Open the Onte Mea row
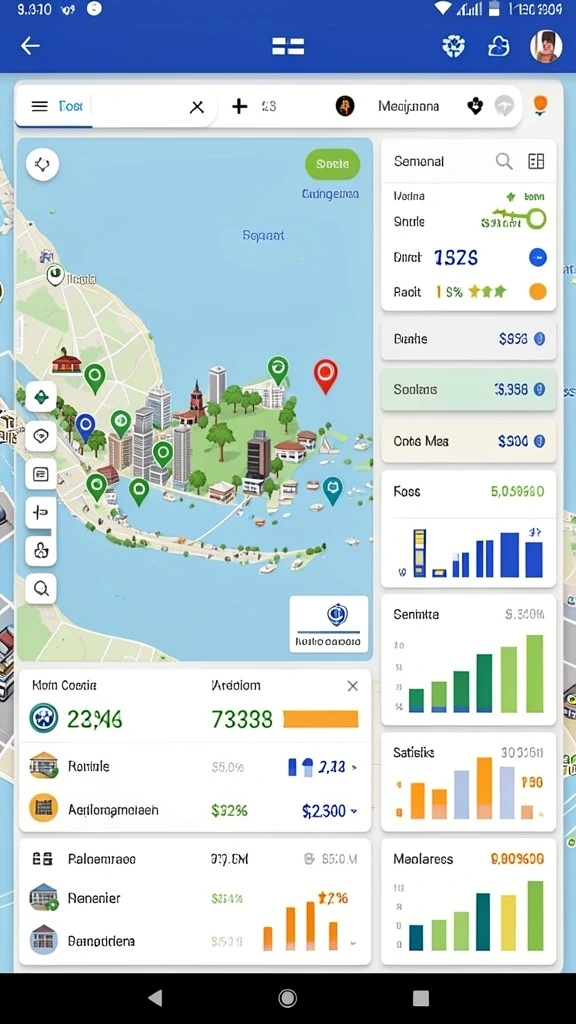The image size is (576, 1024). click(x=468, y=441)
